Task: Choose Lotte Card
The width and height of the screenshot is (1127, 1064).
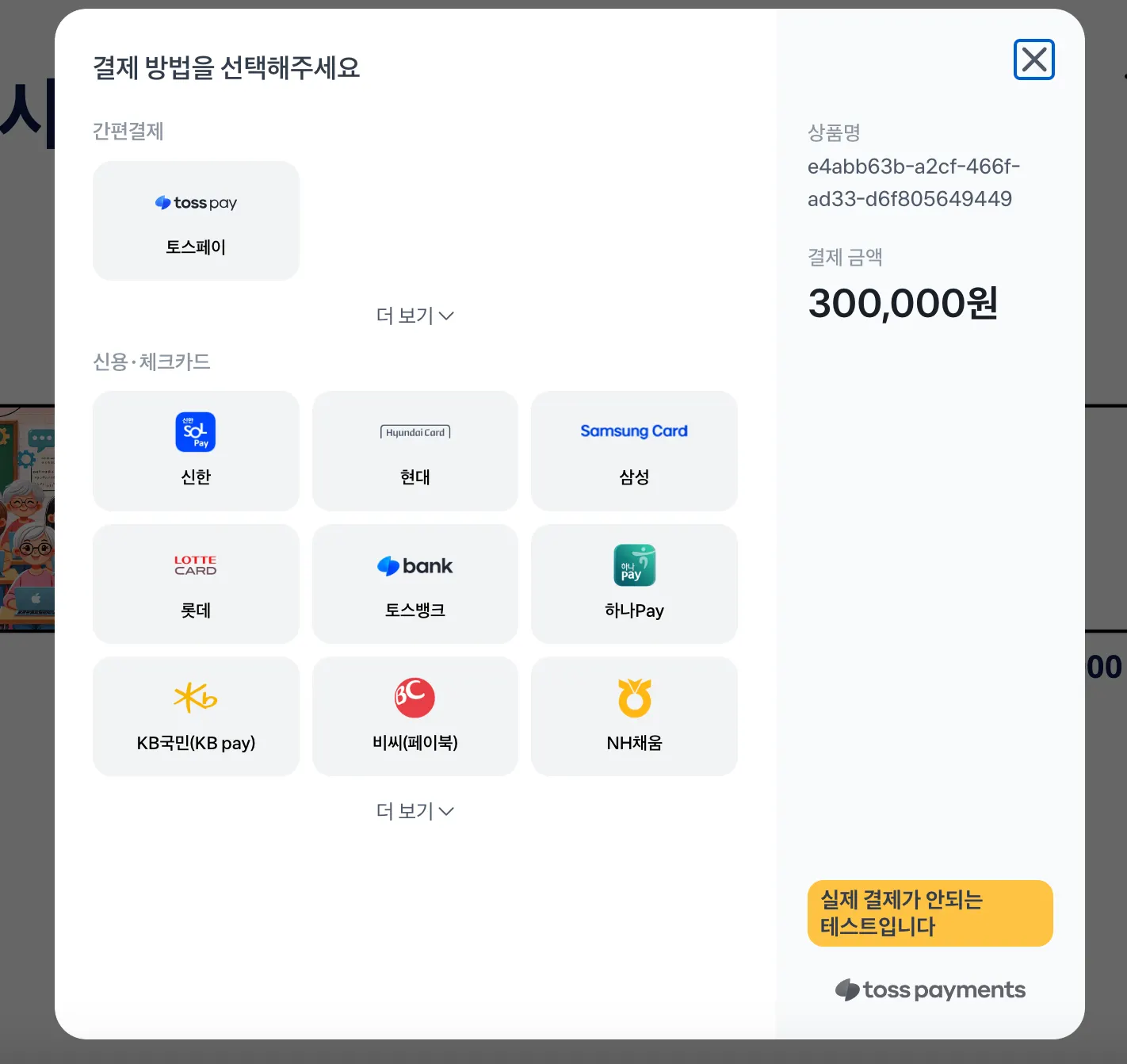Action: (x=196, y=584)
